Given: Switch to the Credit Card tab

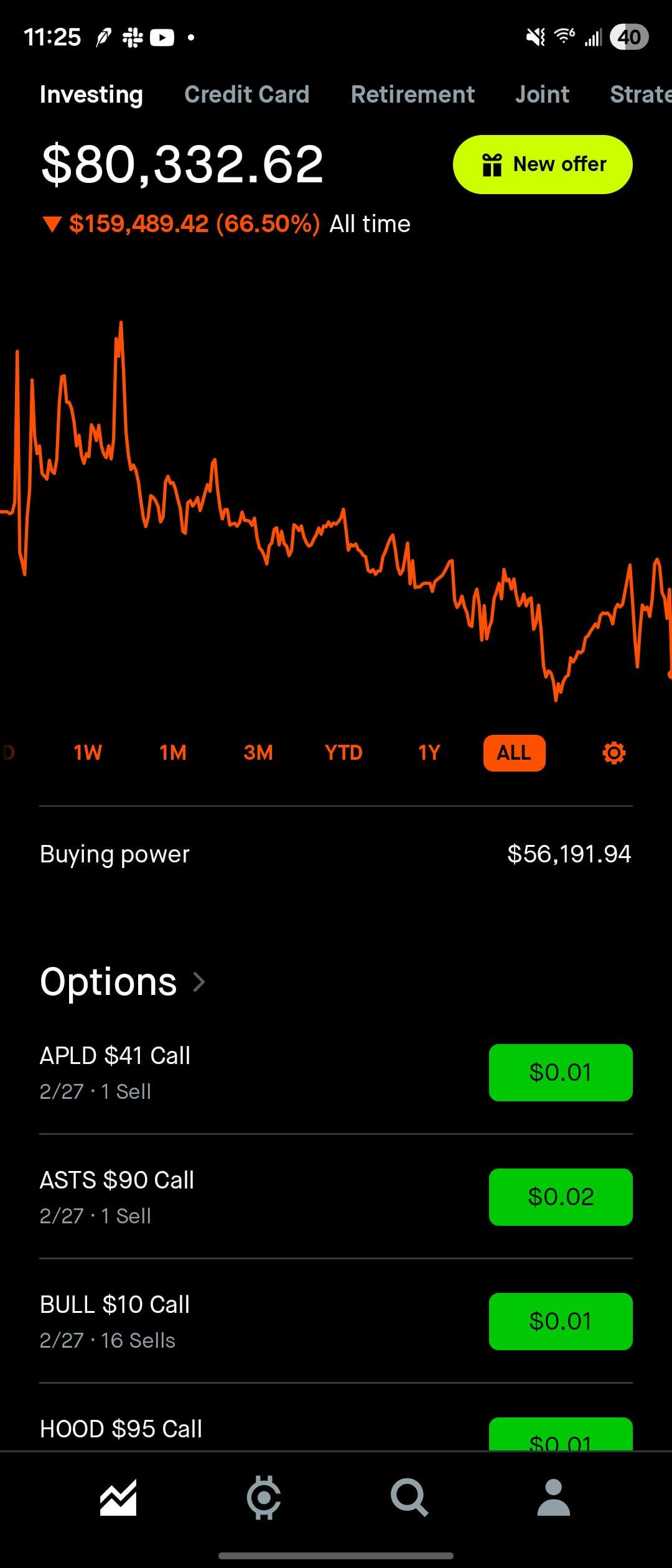Looking at the screenshot, I should coord(246,95).
